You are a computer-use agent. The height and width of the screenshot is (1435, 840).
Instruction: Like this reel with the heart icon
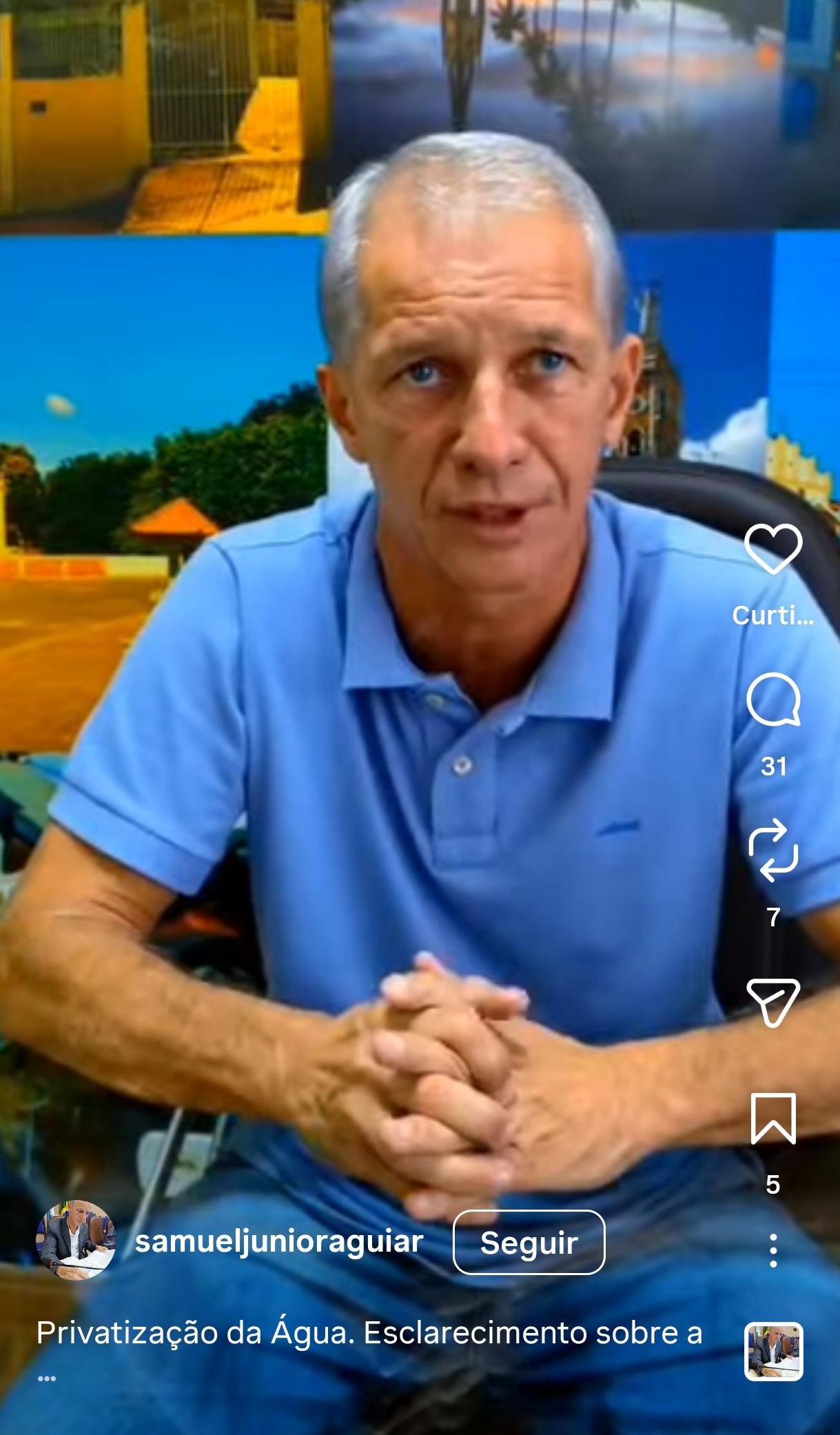click(x=773, y=549)
